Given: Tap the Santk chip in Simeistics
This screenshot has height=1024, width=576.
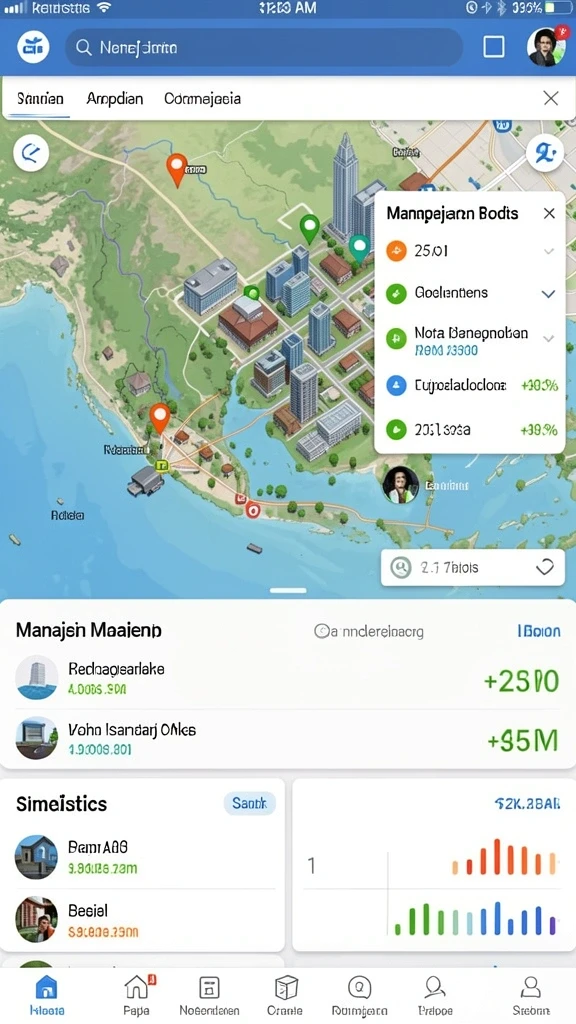Looking at the screenshot, I should [x=249, y=804].
